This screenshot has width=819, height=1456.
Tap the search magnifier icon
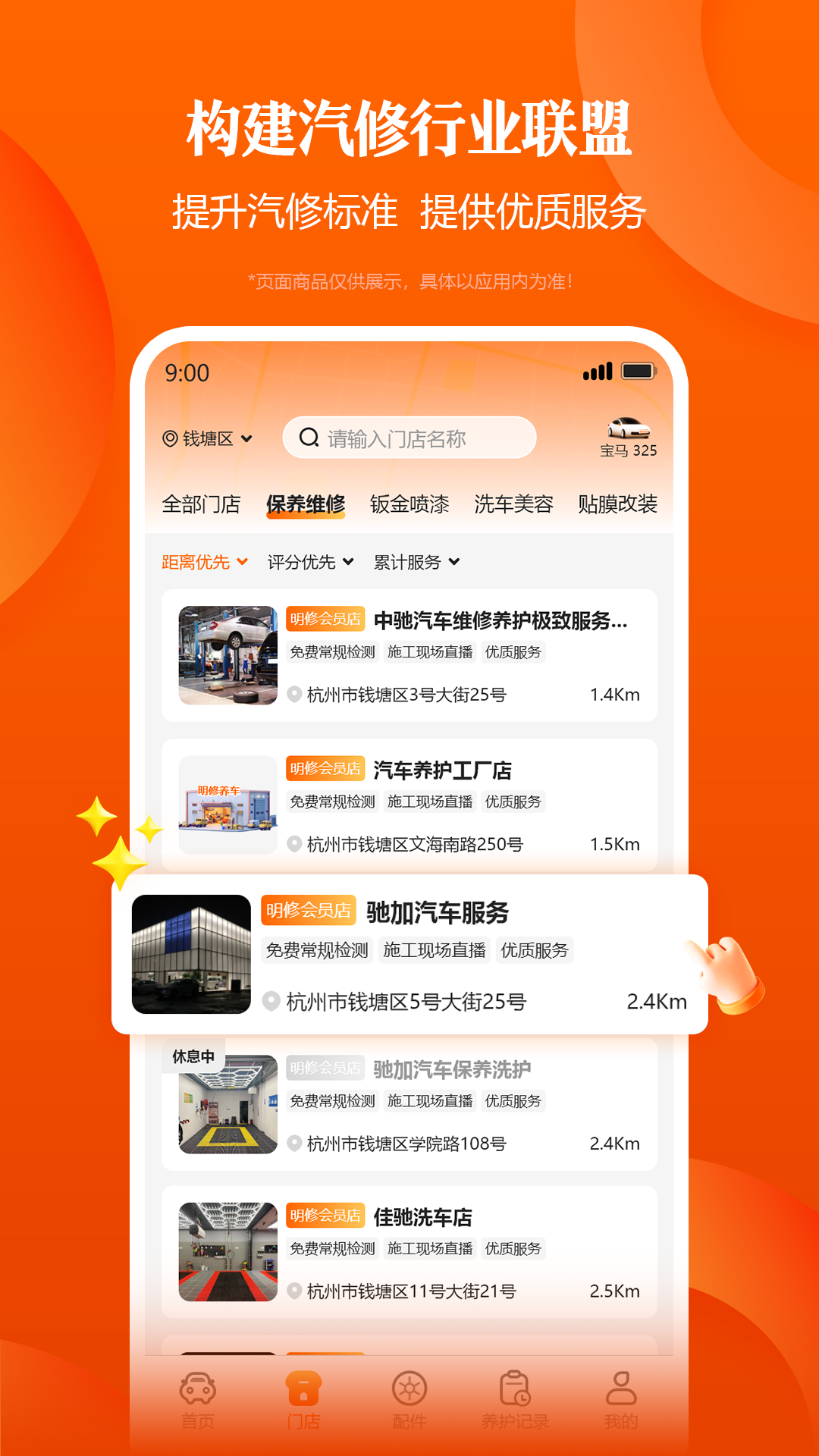[307, 437]
